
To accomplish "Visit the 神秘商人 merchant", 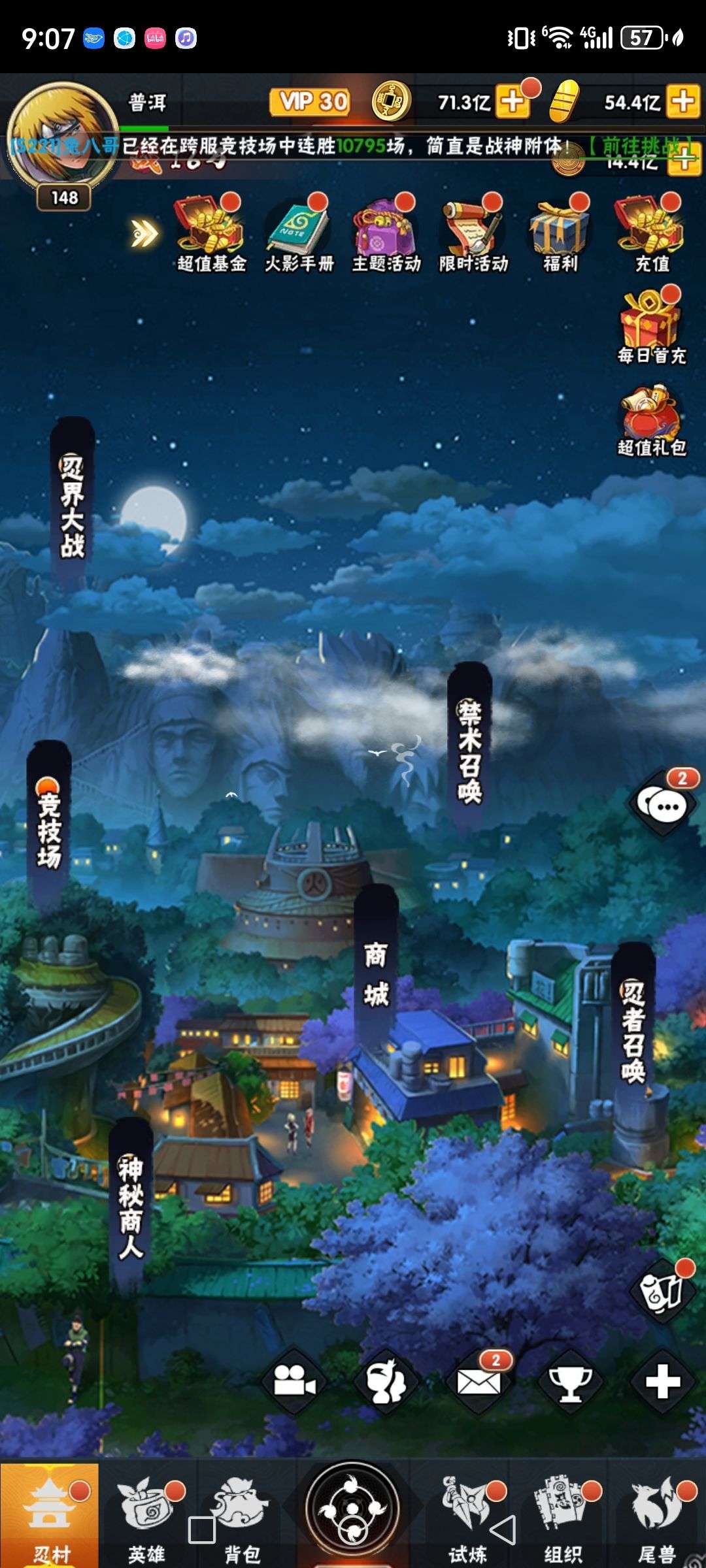I will [x=131, y=1206].
